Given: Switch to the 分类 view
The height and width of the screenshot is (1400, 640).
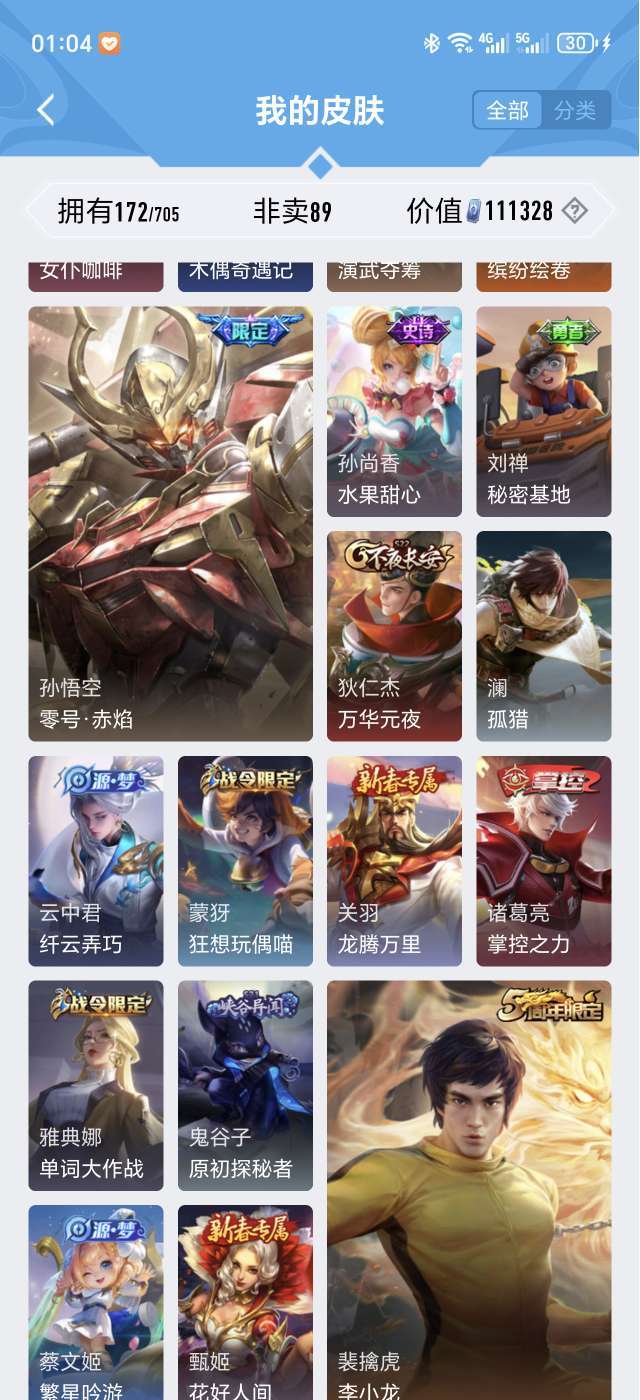Looking at the screenshot, I should click(575, 110).
